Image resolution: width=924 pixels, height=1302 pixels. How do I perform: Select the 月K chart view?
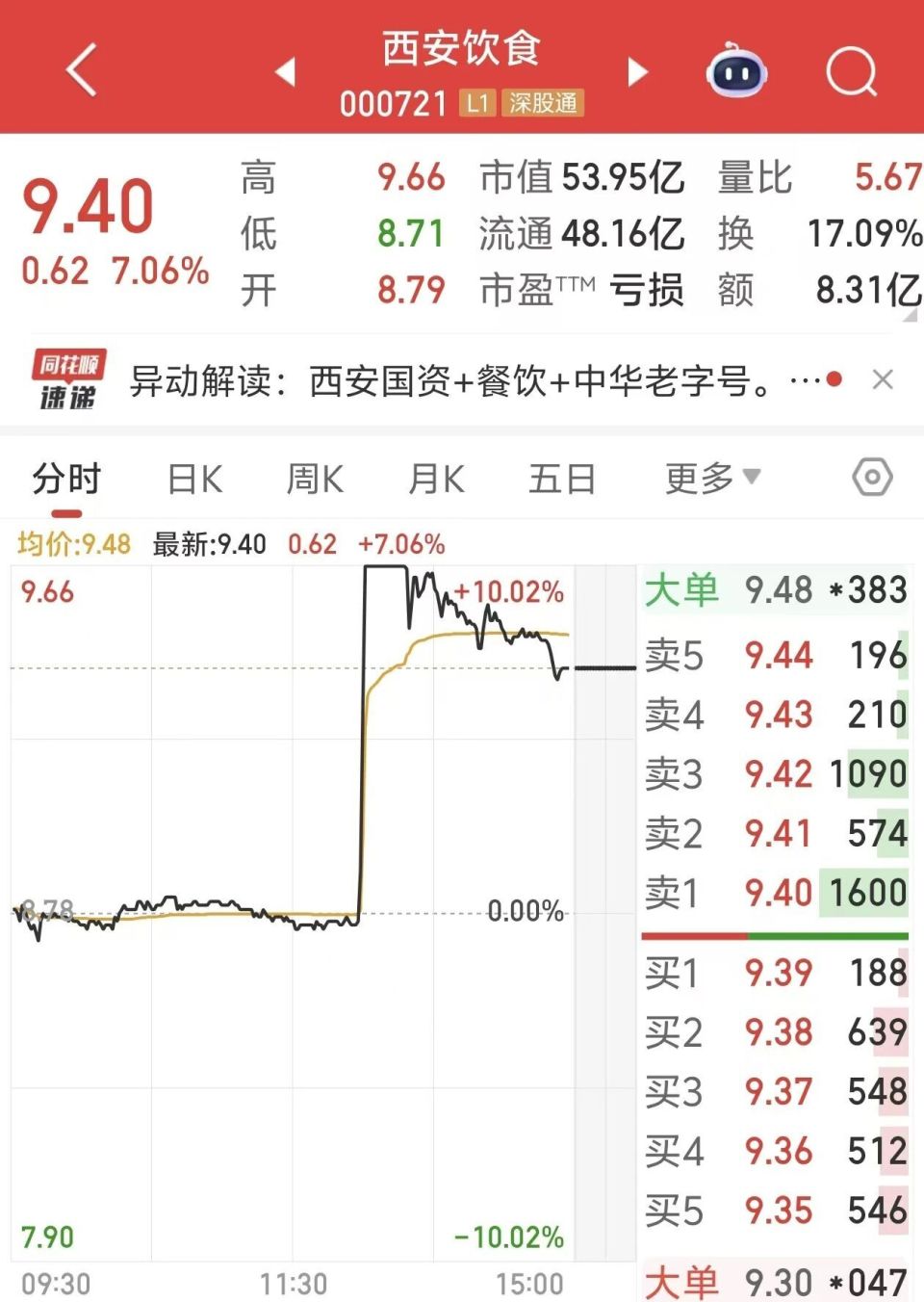436,477
